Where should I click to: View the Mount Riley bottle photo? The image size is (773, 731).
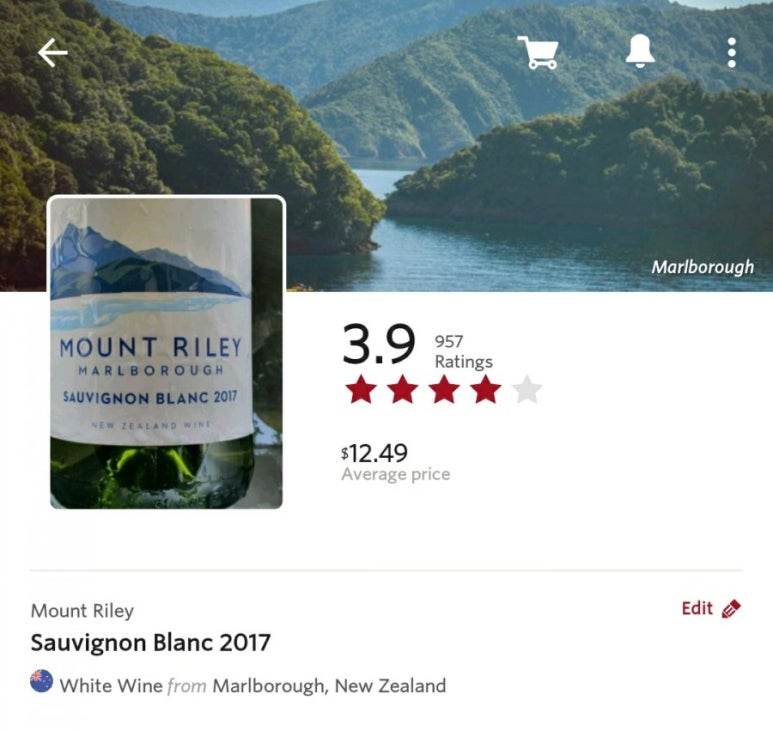166,352
